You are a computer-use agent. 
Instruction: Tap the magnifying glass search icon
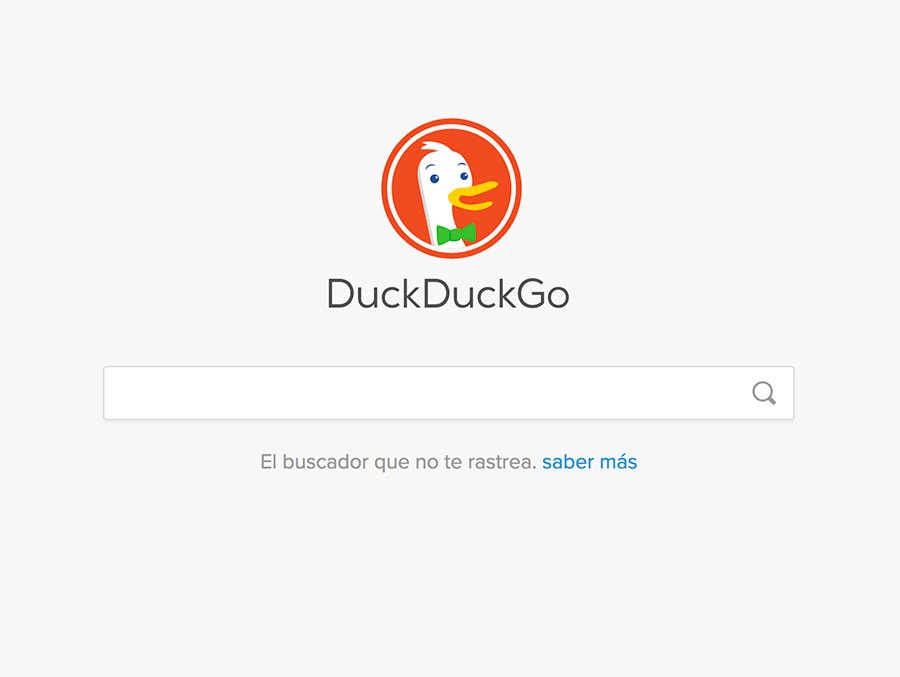[x=764, y=393]
